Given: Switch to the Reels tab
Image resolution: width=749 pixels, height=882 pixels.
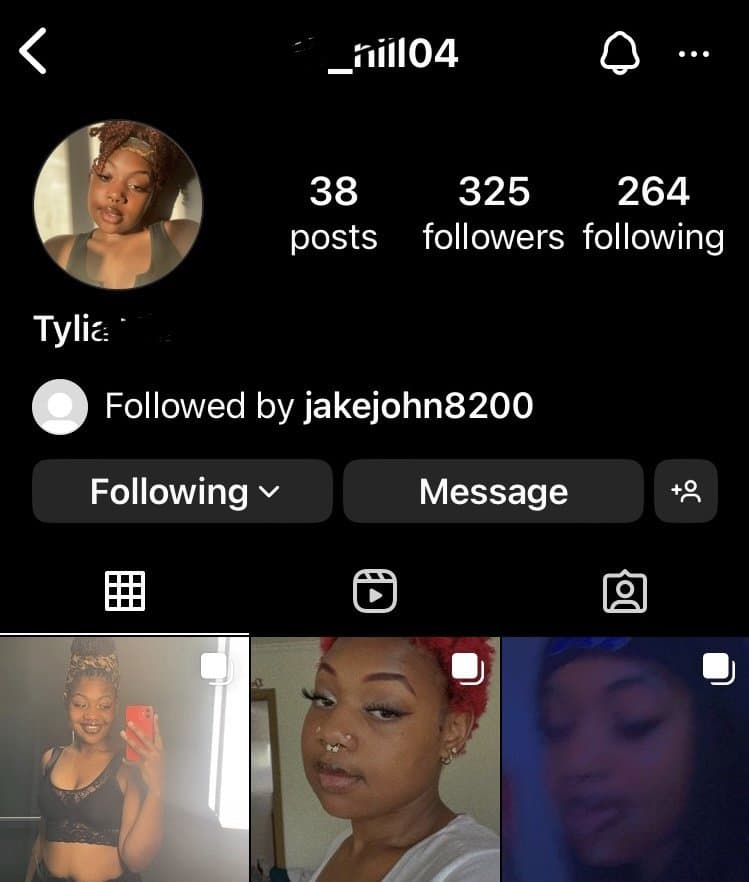Looking at the screenshot, I should click(x=375, y=591).
